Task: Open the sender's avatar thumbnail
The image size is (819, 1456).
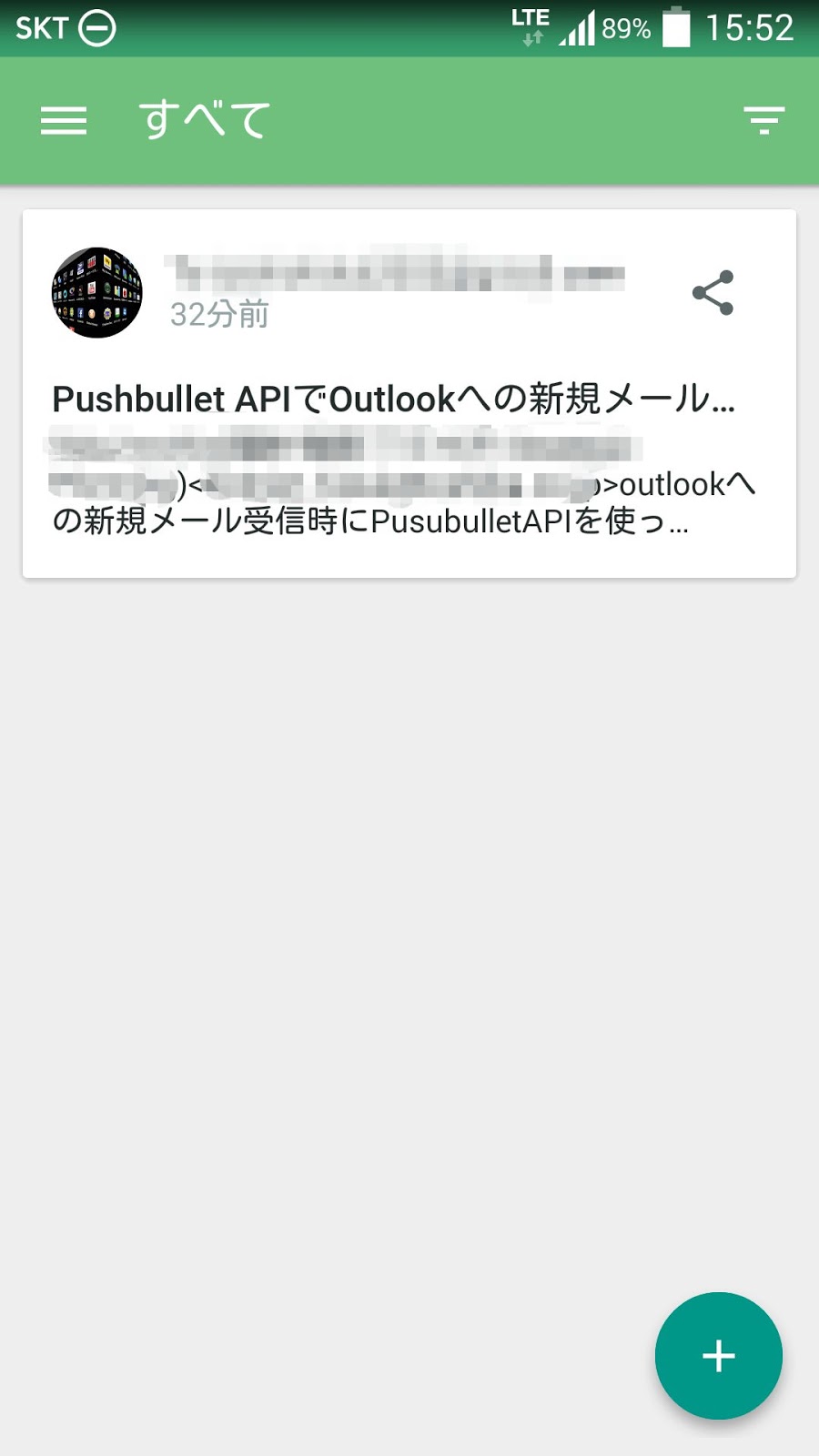Action: point(96,291)
